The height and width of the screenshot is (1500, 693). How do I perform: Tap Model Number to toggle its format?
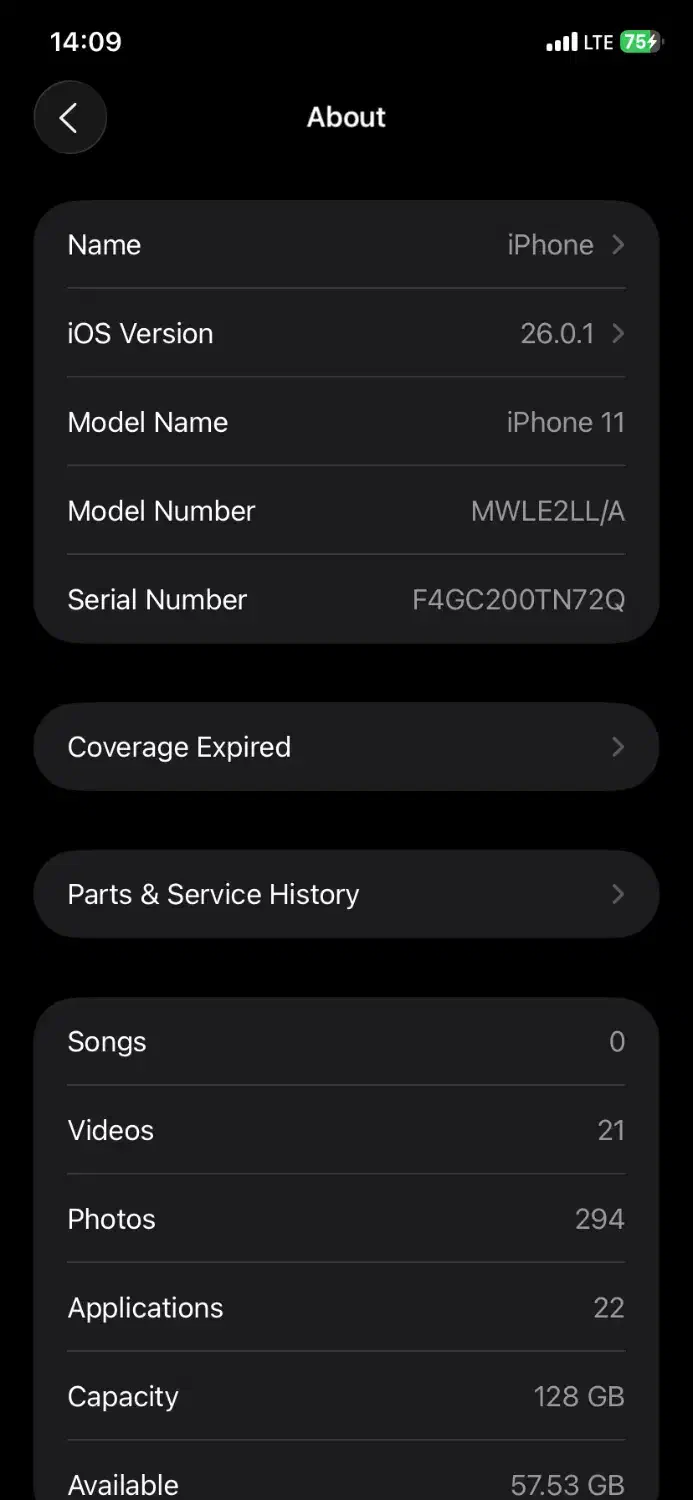point(346,511)
